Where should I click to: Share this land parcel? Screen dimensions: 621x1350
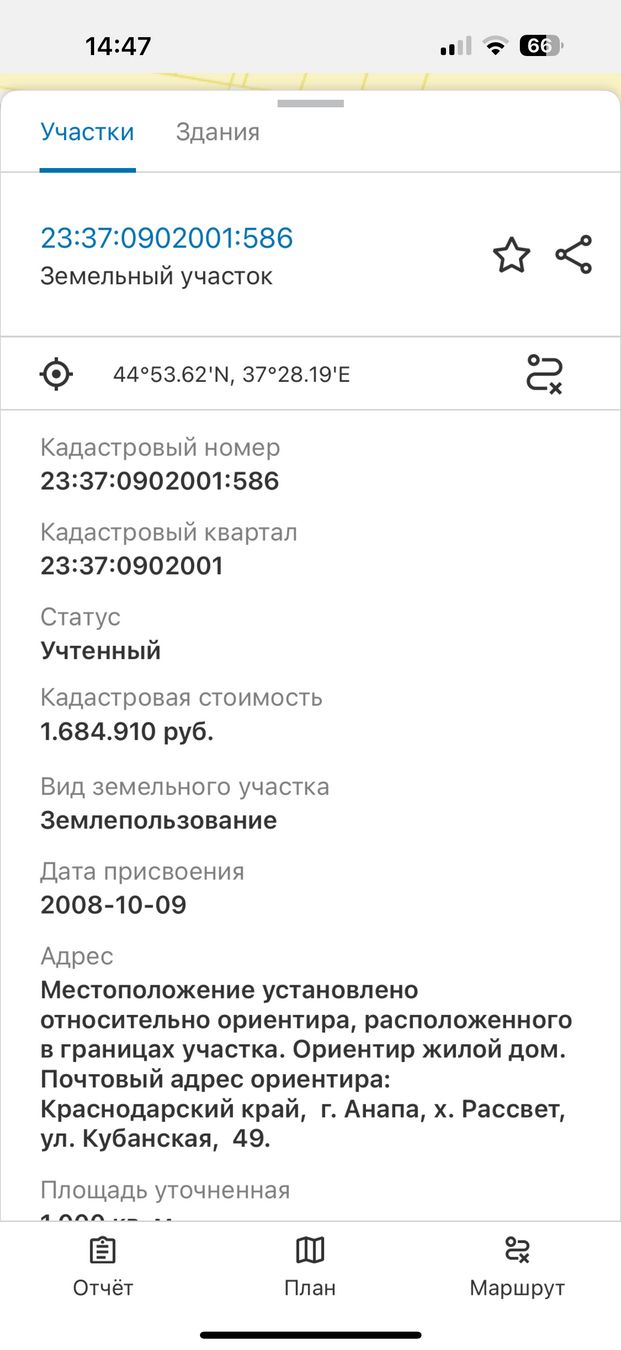point(573,255)
